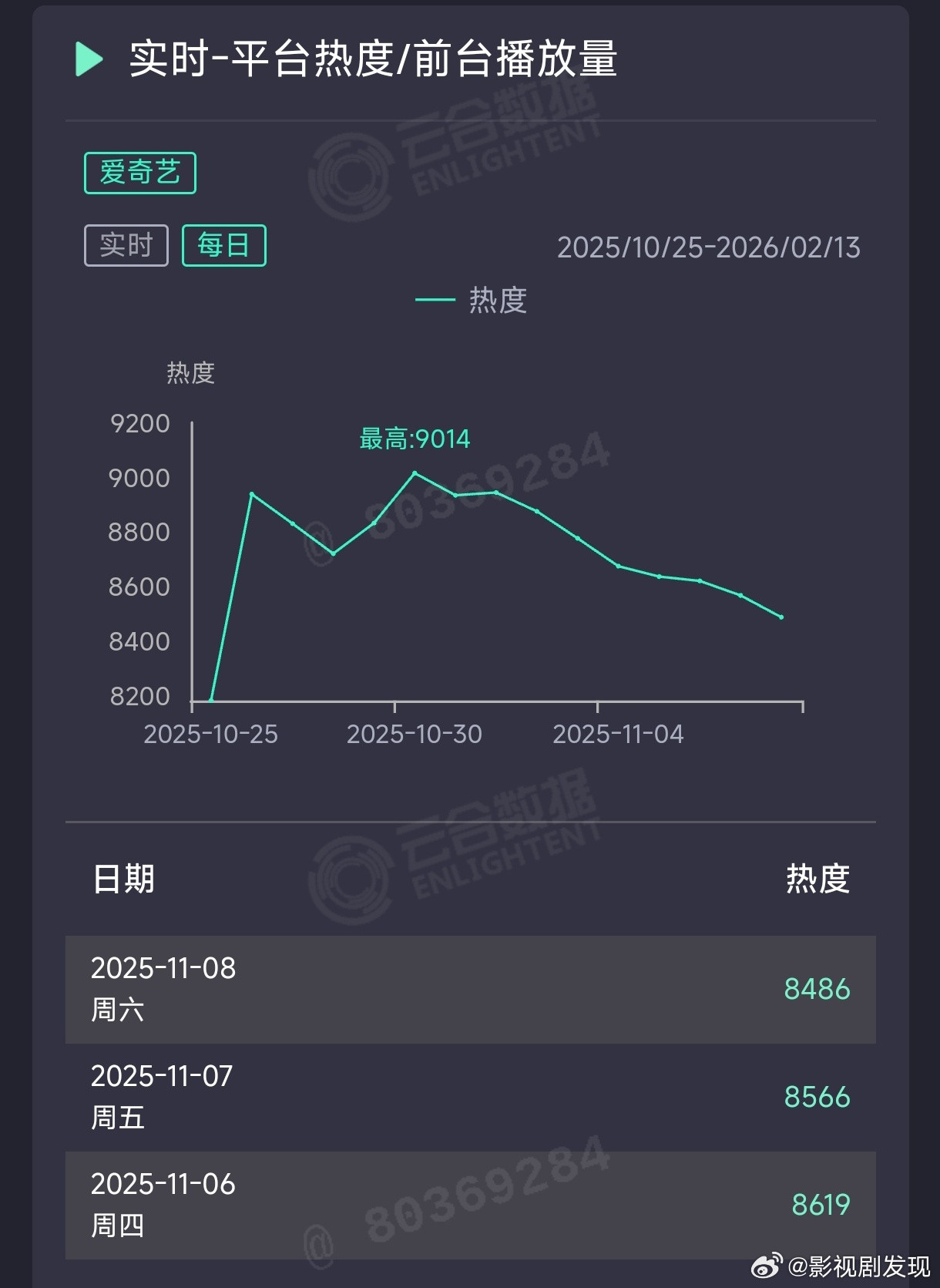The width and height of the screenshot is (940, 1288).
Task: Select the 日期 column header
Action: 123,879
